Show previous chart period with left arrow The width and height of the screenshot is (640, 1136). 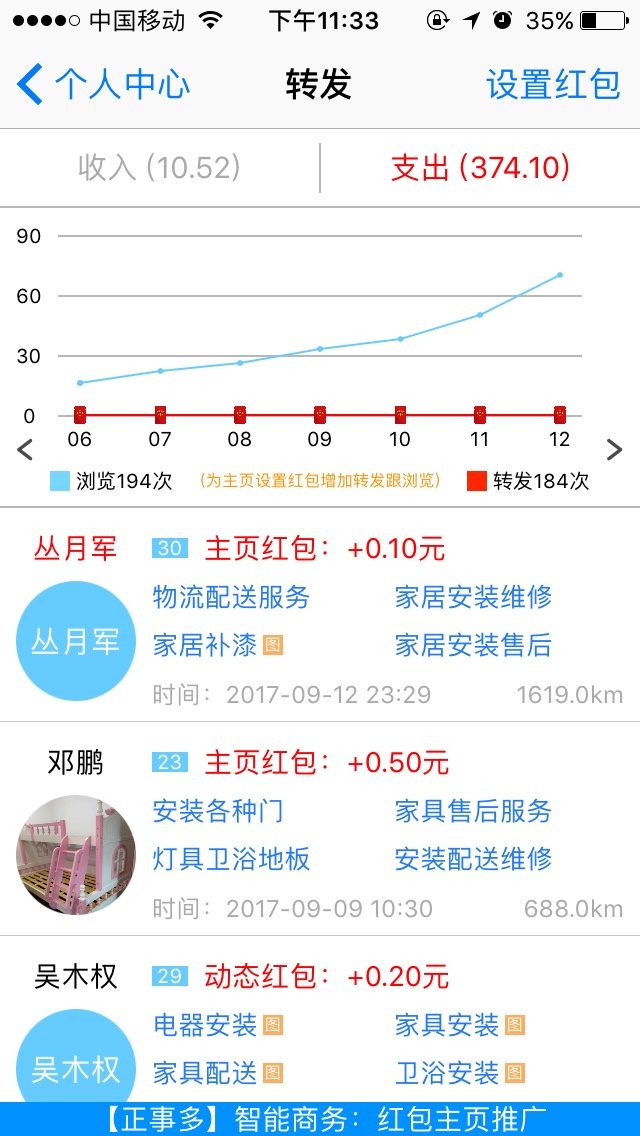(x=26, y=450)
